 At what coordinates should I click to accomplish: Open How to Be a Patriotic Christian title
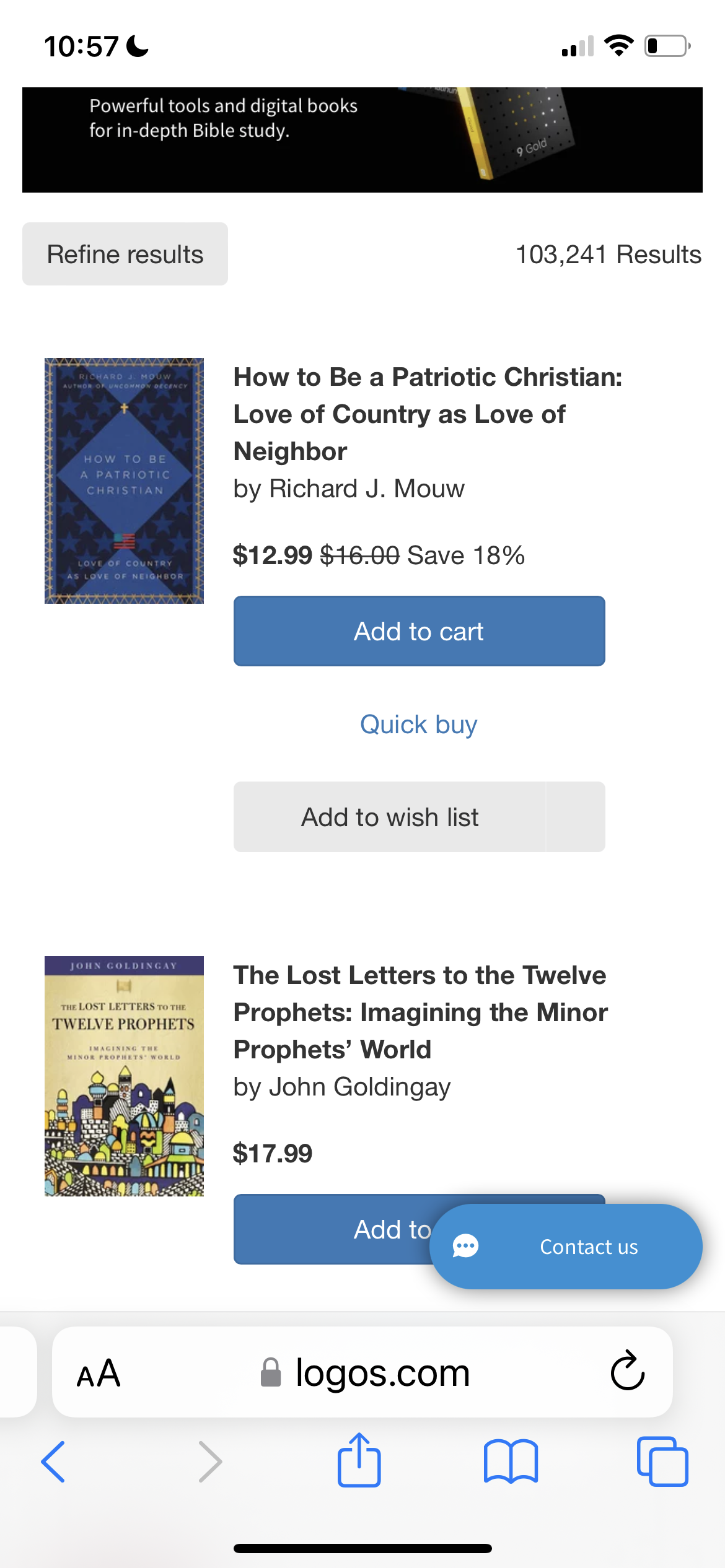428,414
